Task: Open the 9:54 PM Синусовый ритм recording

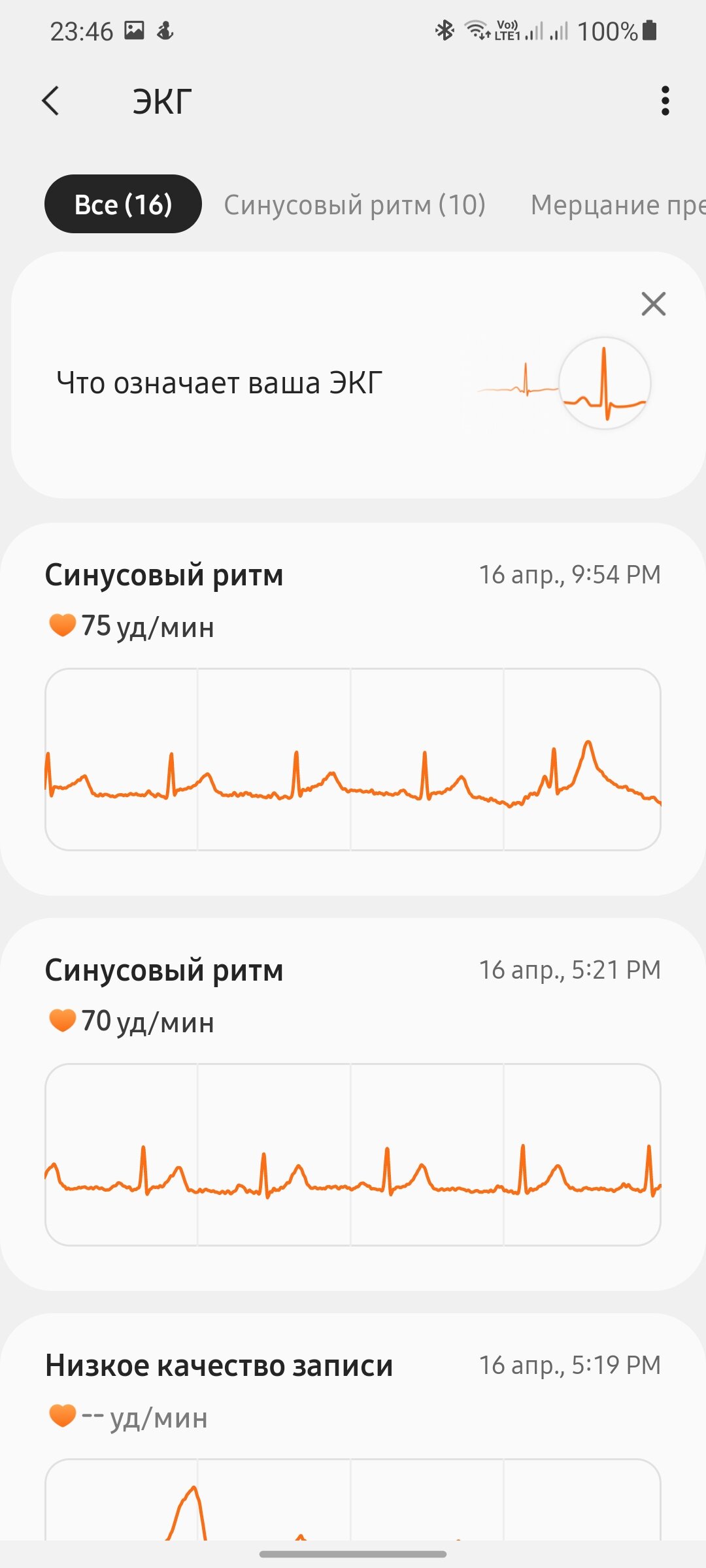Action: click(x=353, y=709)
